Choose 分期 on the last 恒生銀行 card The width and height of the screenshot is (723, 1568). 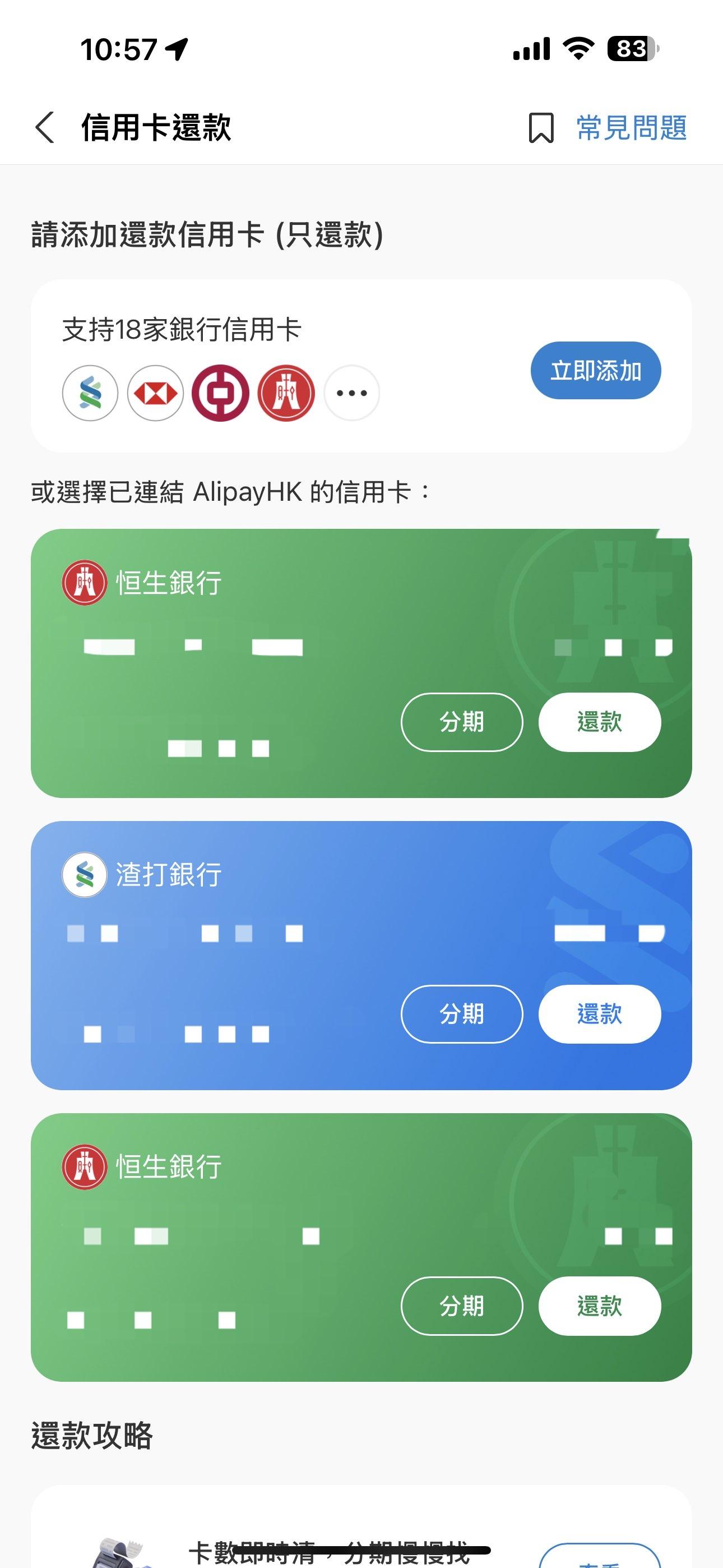point(461,1306)
